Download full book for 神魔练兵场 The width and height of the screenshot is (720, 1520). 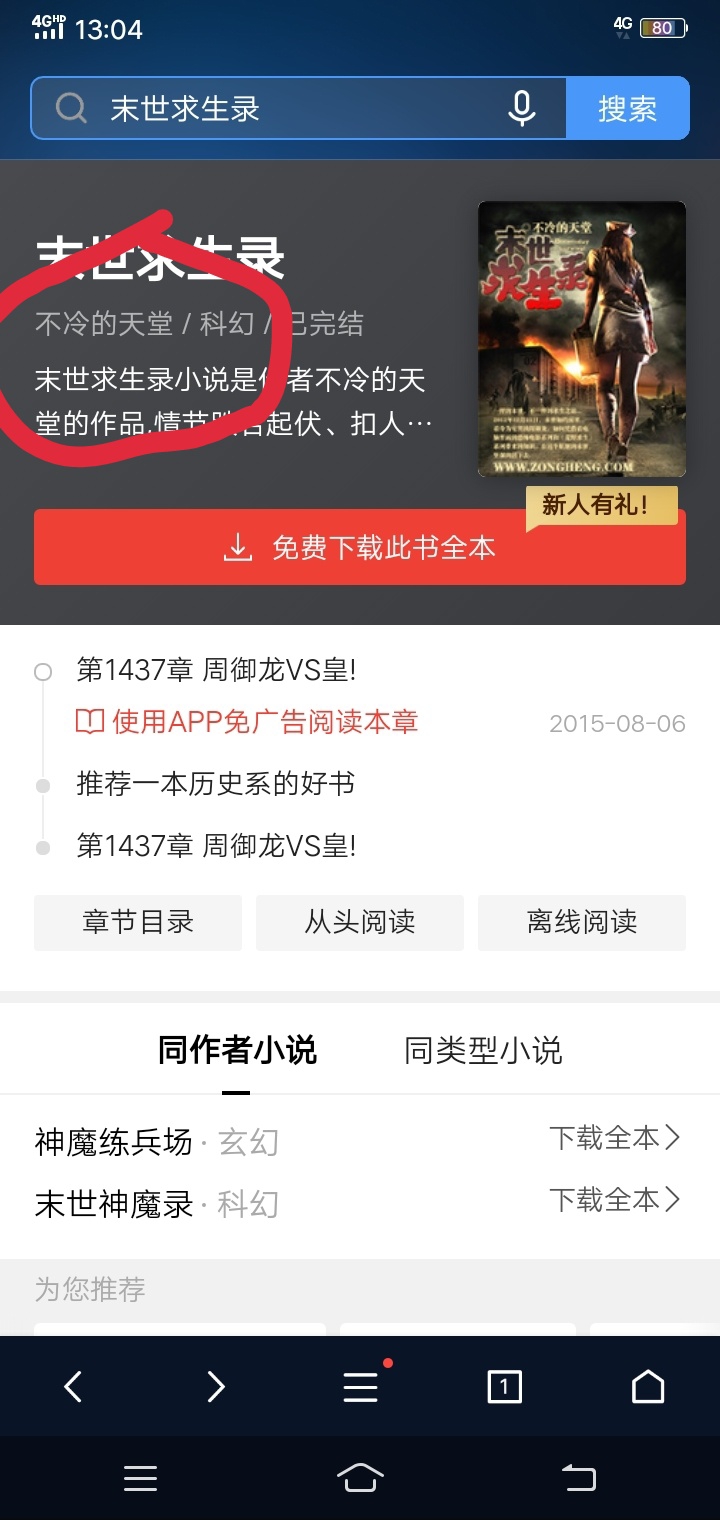click(x=614, y=1138)
